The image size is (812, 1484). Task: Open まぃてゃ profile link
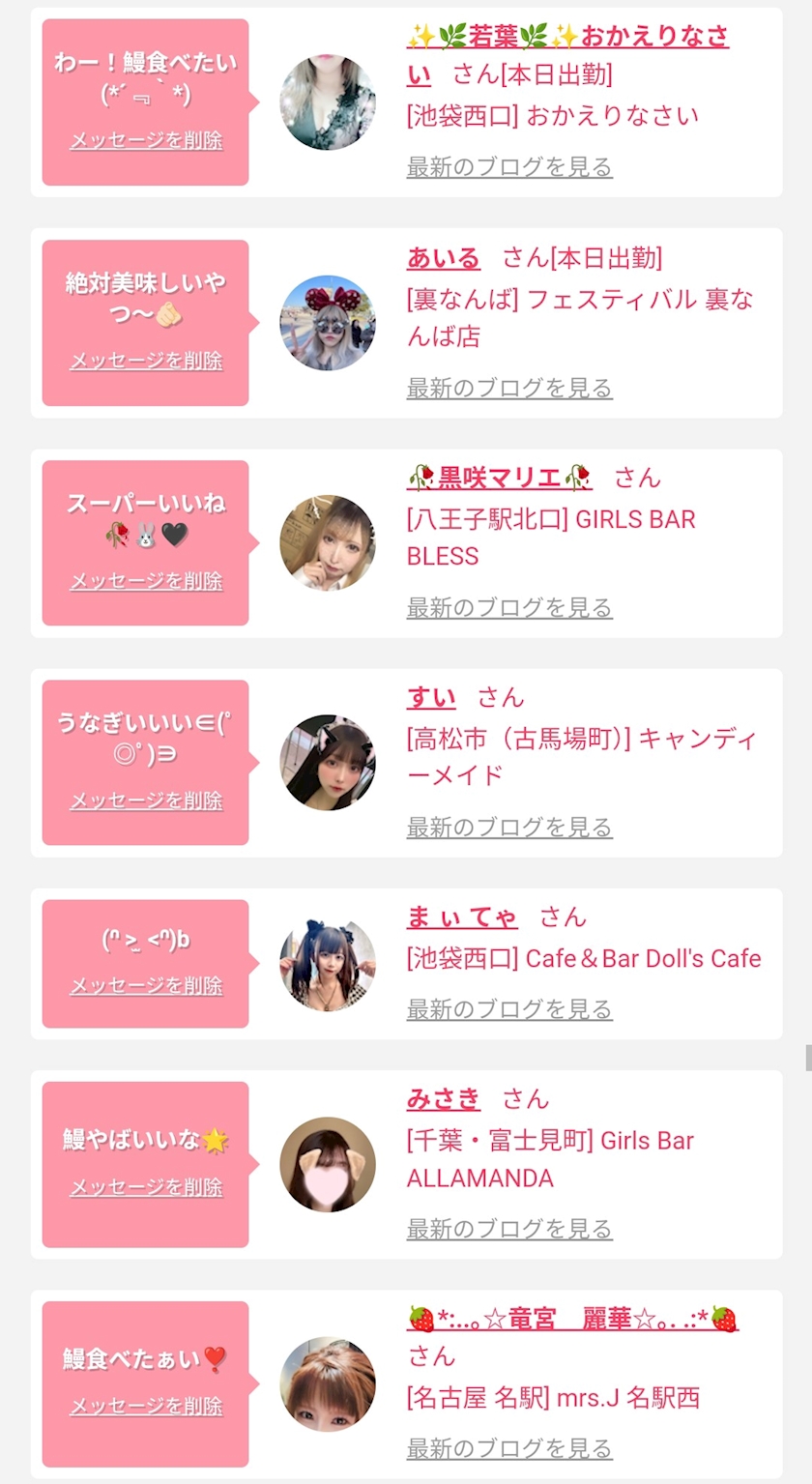(462, 917)
